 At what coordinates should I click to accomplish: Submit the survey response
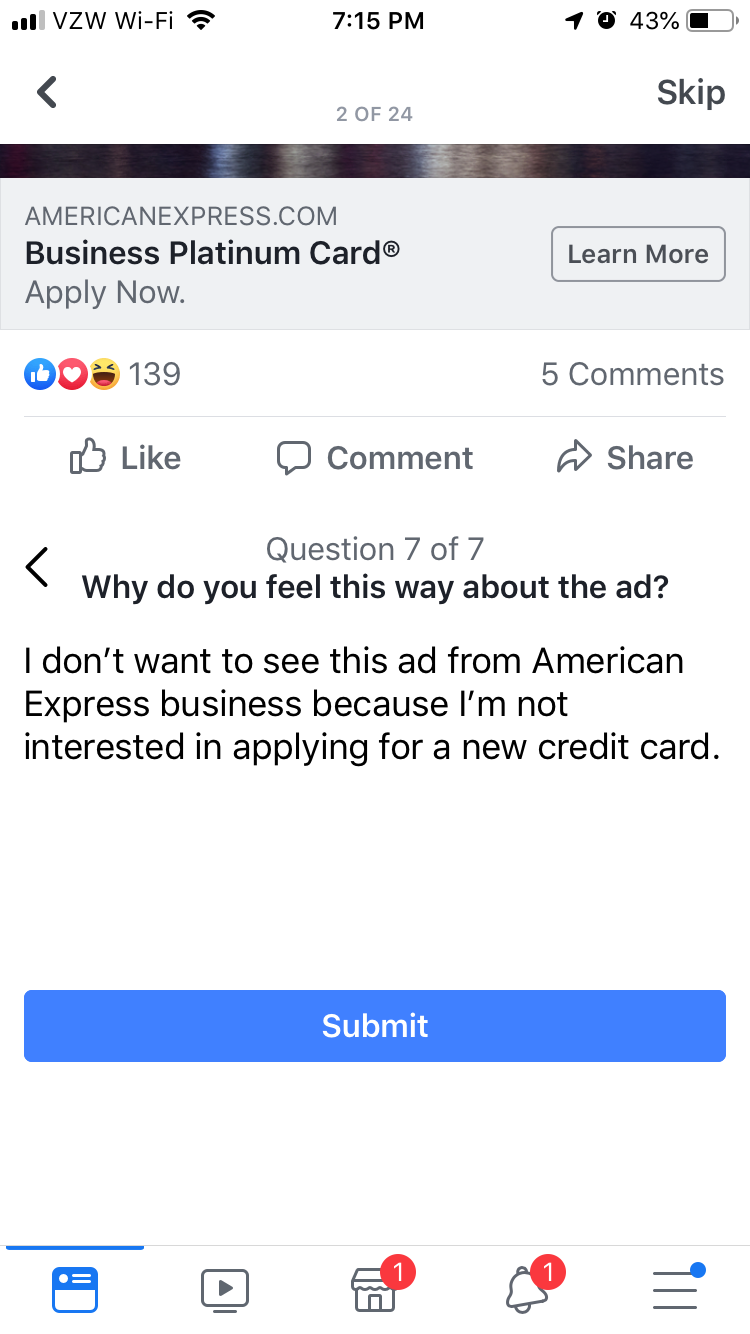point(375,1026)
